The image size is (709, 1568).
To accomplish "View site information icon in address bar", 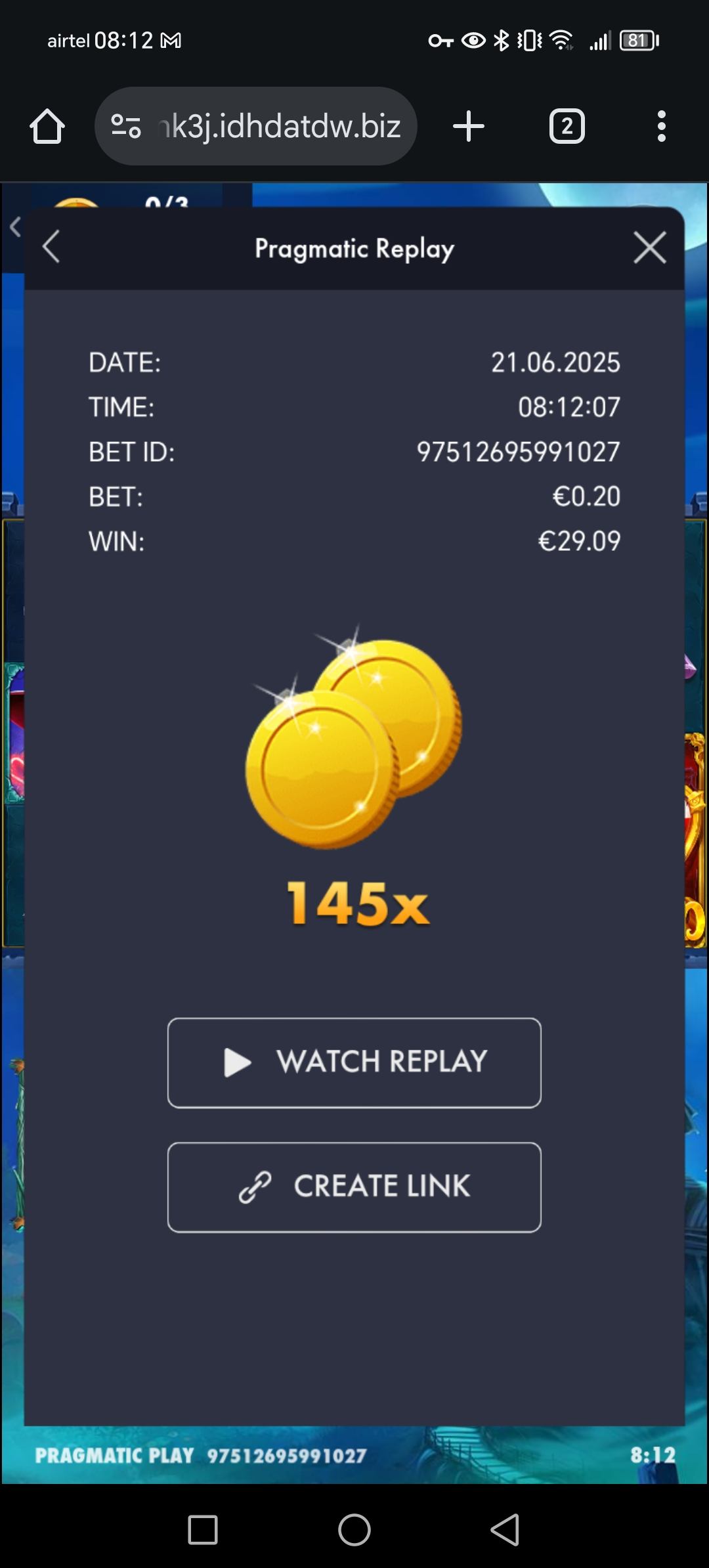I will coord(126,126).
